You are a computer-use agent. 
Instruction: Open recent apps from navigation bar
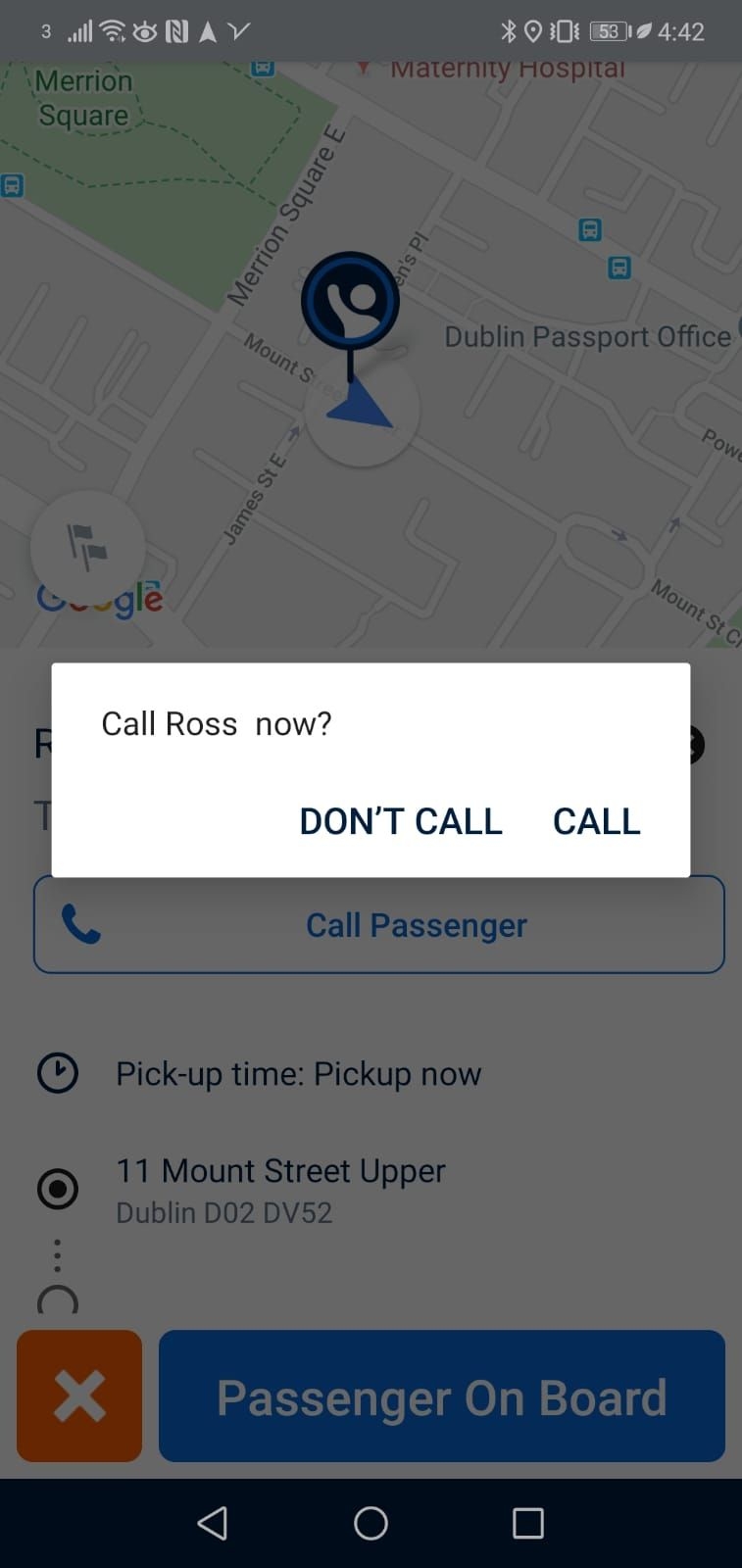[527, 1523]
